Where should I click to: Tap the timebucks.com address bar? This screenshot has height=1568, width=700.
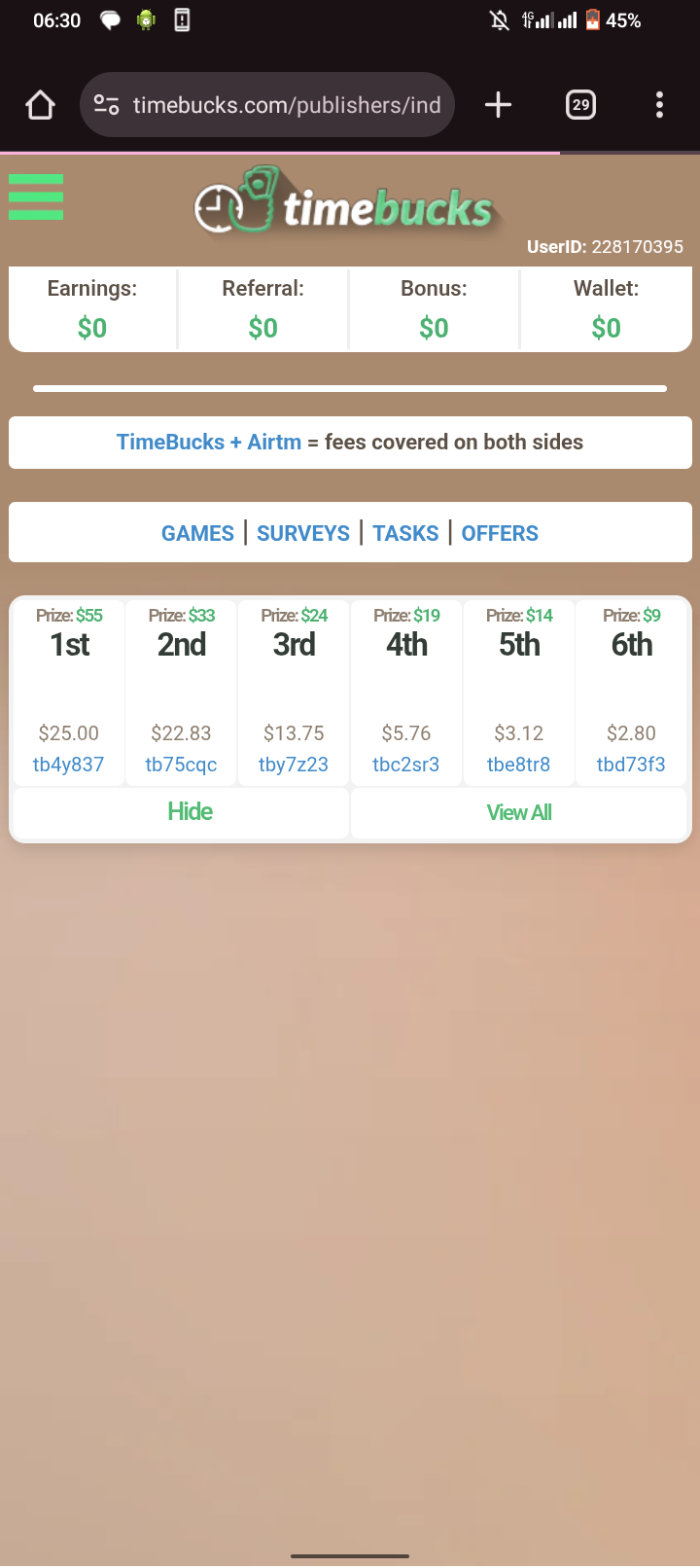267,105
